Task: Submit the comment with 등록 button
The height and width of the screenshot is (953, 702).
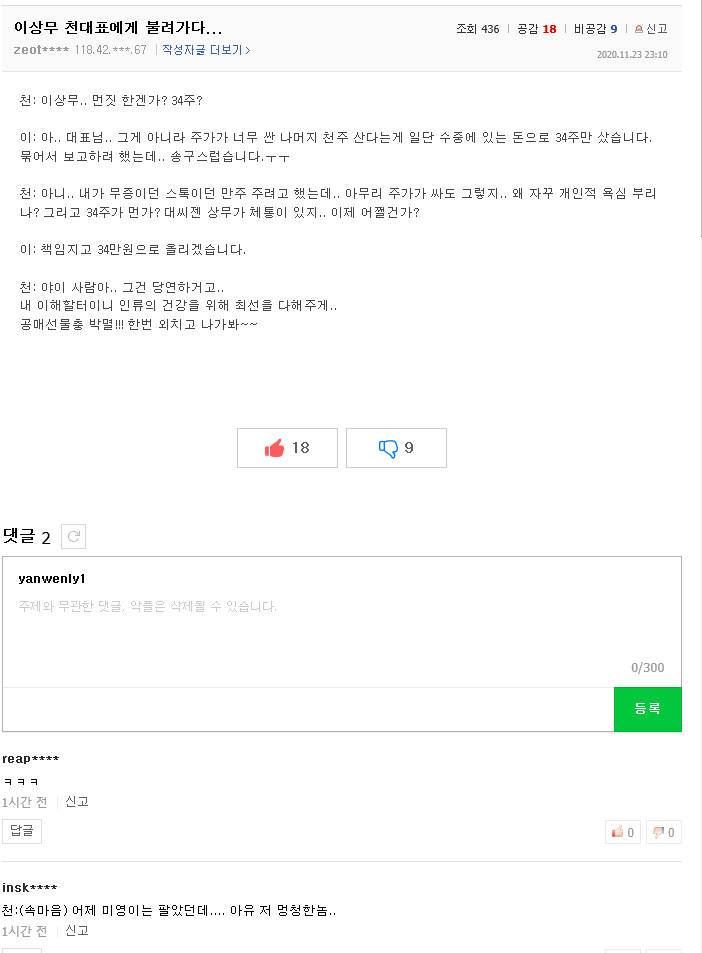Action: click(x=647, y=708)
